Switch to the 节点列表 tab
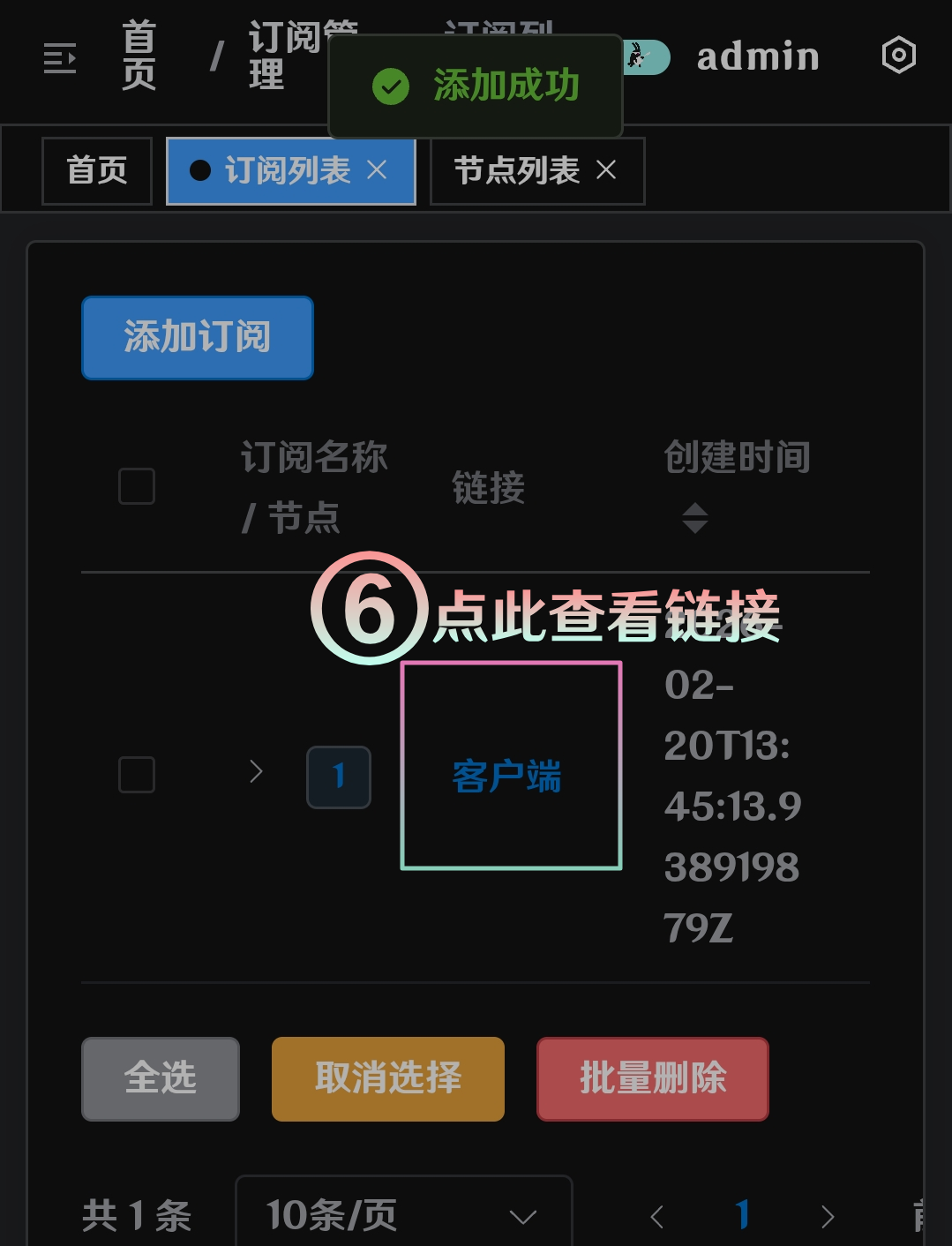952x1246 pixels. tap(517, 170)
